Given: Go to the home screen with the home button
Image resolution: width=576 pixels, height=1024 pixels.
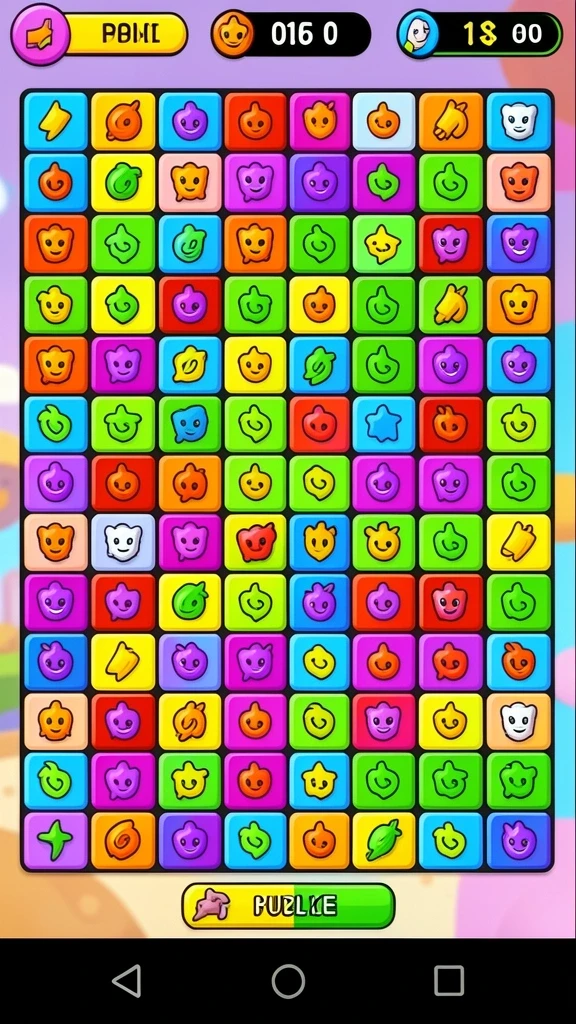Looking at the screenshot, I should pyautogui.click(x=288, y=981).
